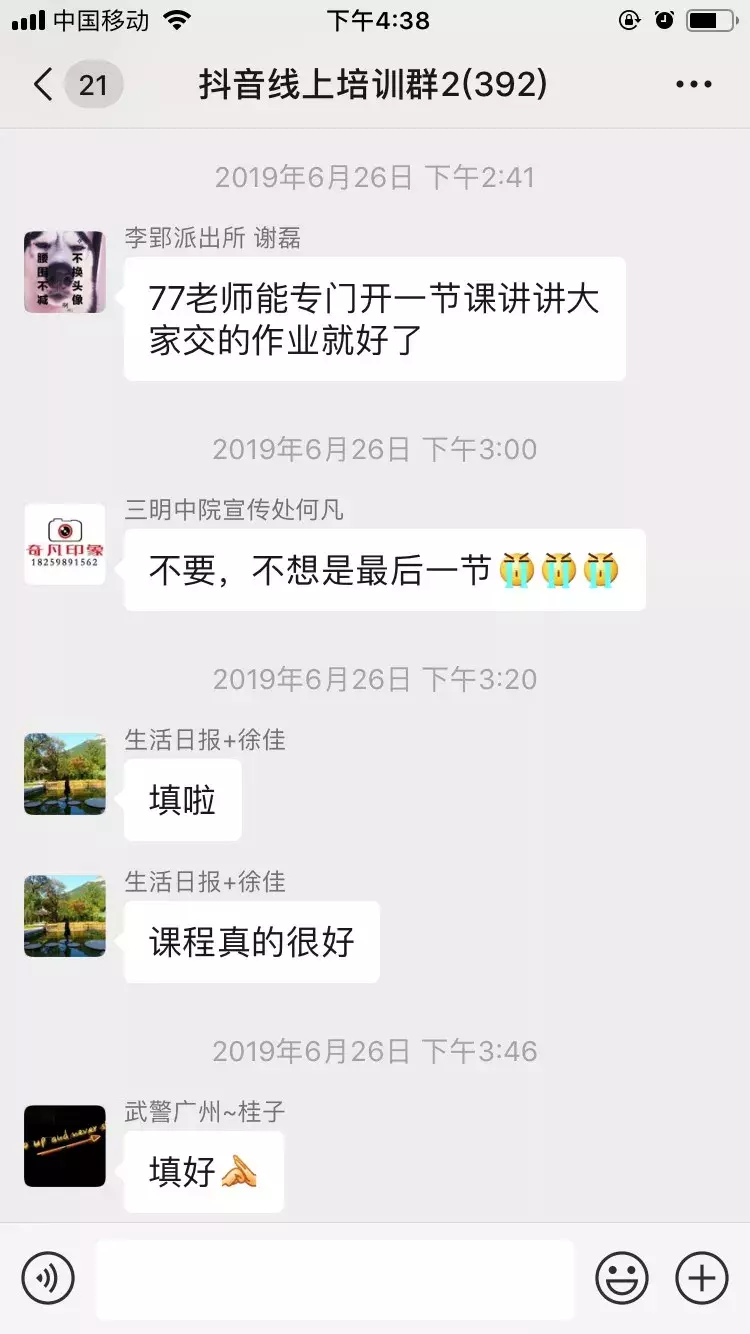
Task: Tap the 填好 message with hand emoji
Action: point(203,1171)
